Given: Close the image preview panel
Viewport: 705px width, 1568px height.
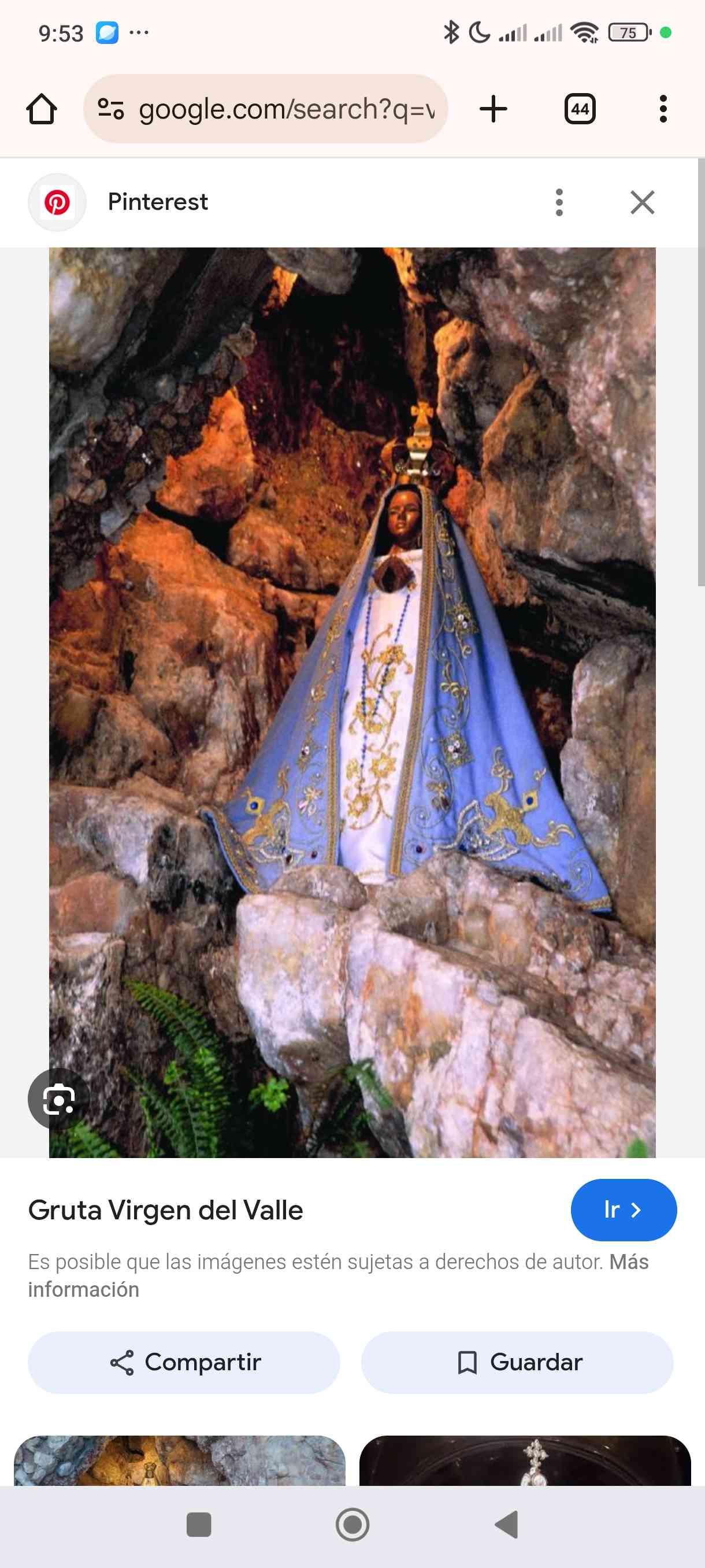Looking at the screenshot, I should coord(642,202).
